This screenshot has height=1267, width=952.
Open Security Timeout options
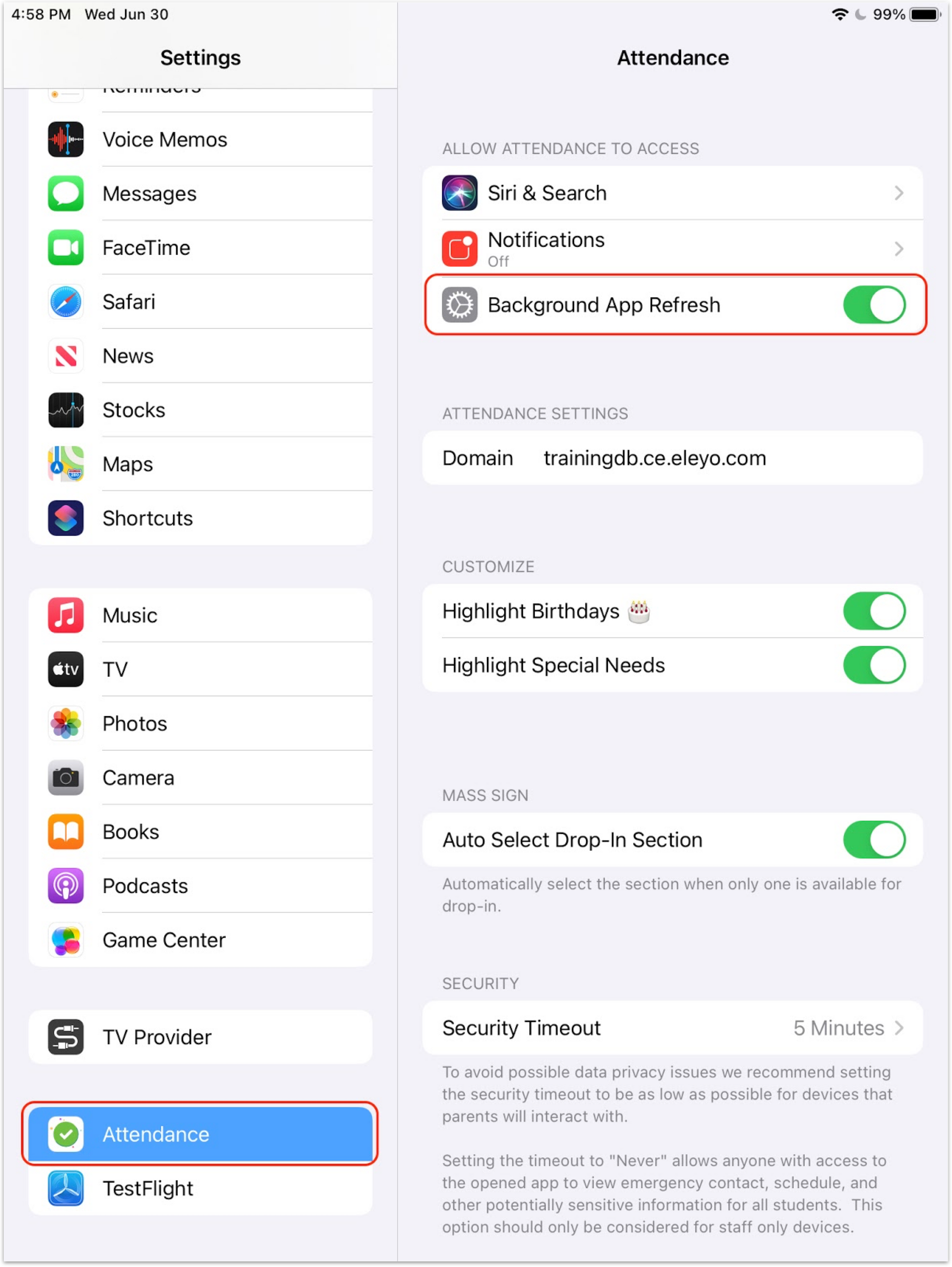pos(672,1028)
